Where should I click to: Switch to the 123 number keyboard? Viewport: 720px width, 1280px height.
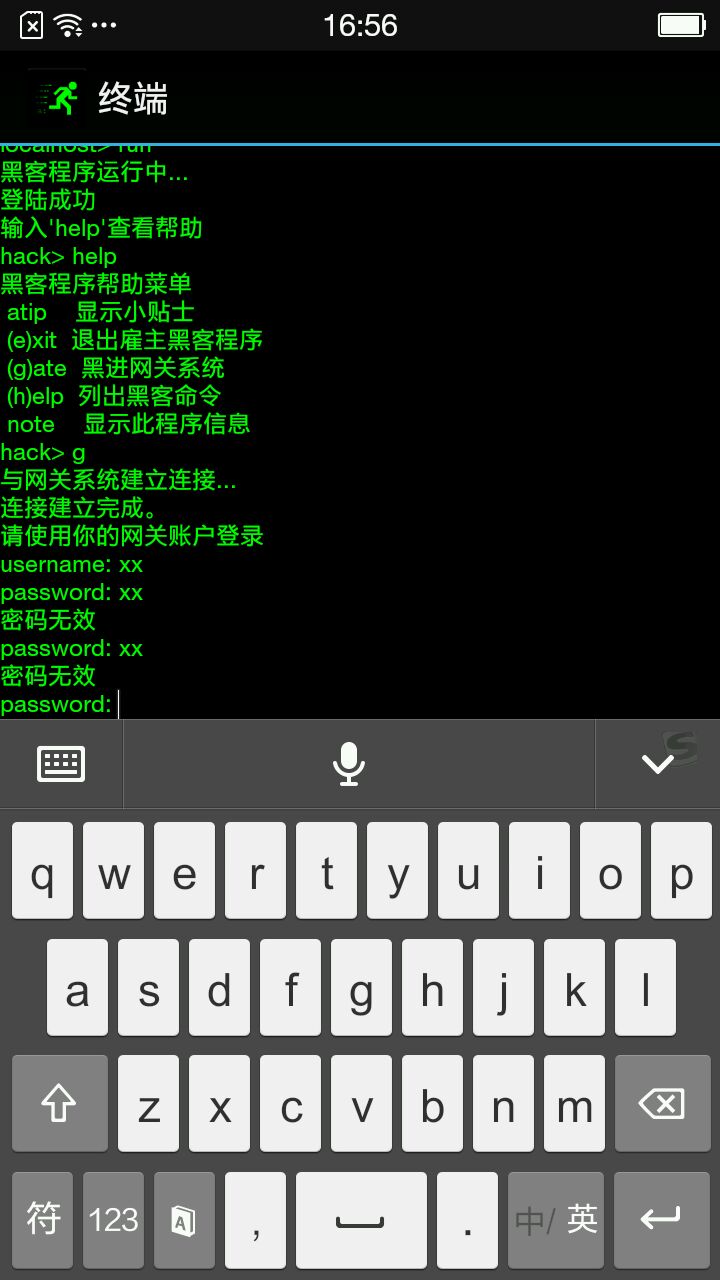[113, 1219]
